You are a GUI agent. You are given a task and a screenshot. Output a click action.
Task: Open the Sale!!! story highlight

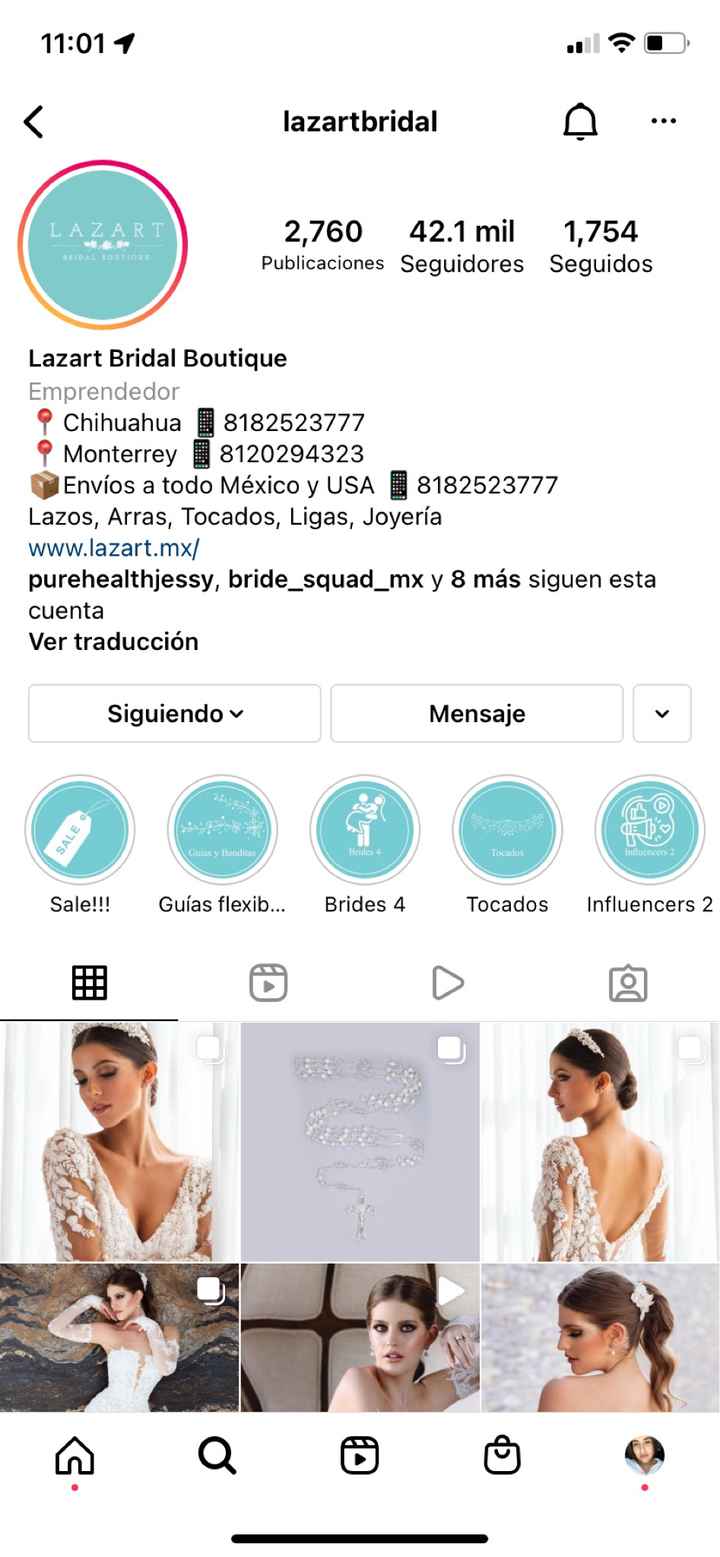[80, 830]
